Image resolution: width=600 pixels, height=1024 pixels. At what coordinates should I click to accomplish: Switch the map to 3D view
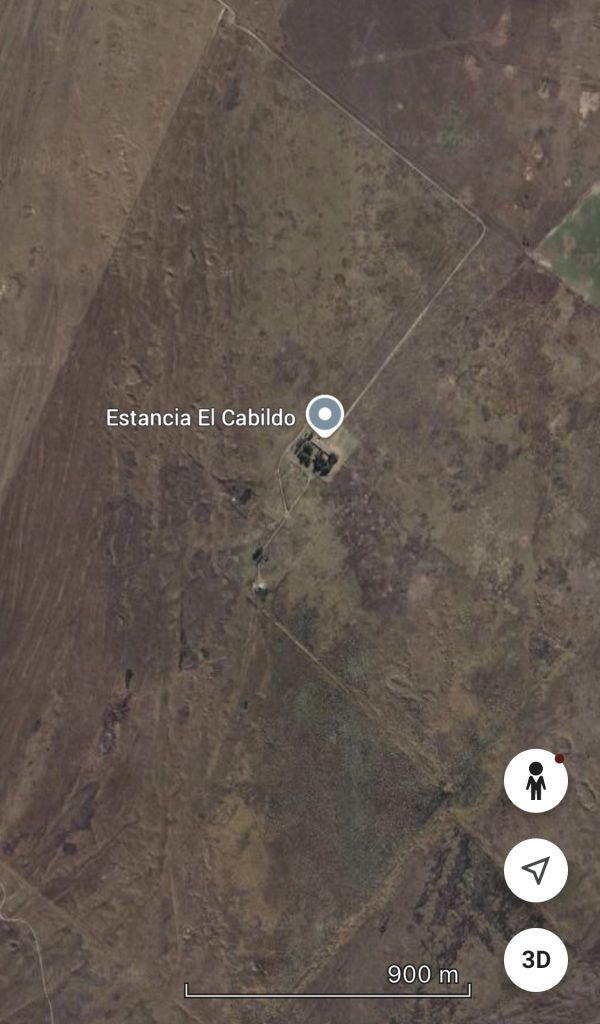click(536, 960)
